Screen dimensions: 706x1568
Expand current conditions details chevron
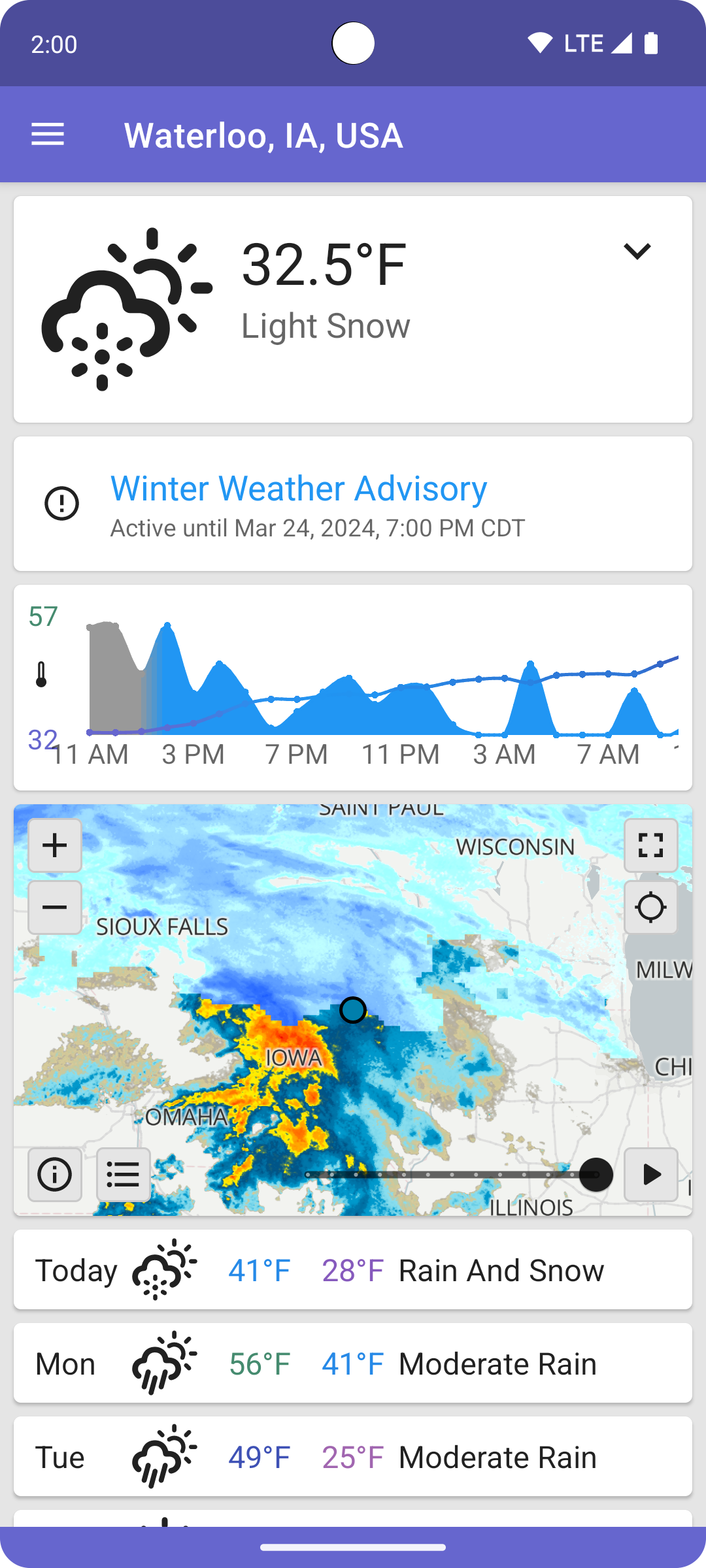pyautogui.click(x=637, y=251)
